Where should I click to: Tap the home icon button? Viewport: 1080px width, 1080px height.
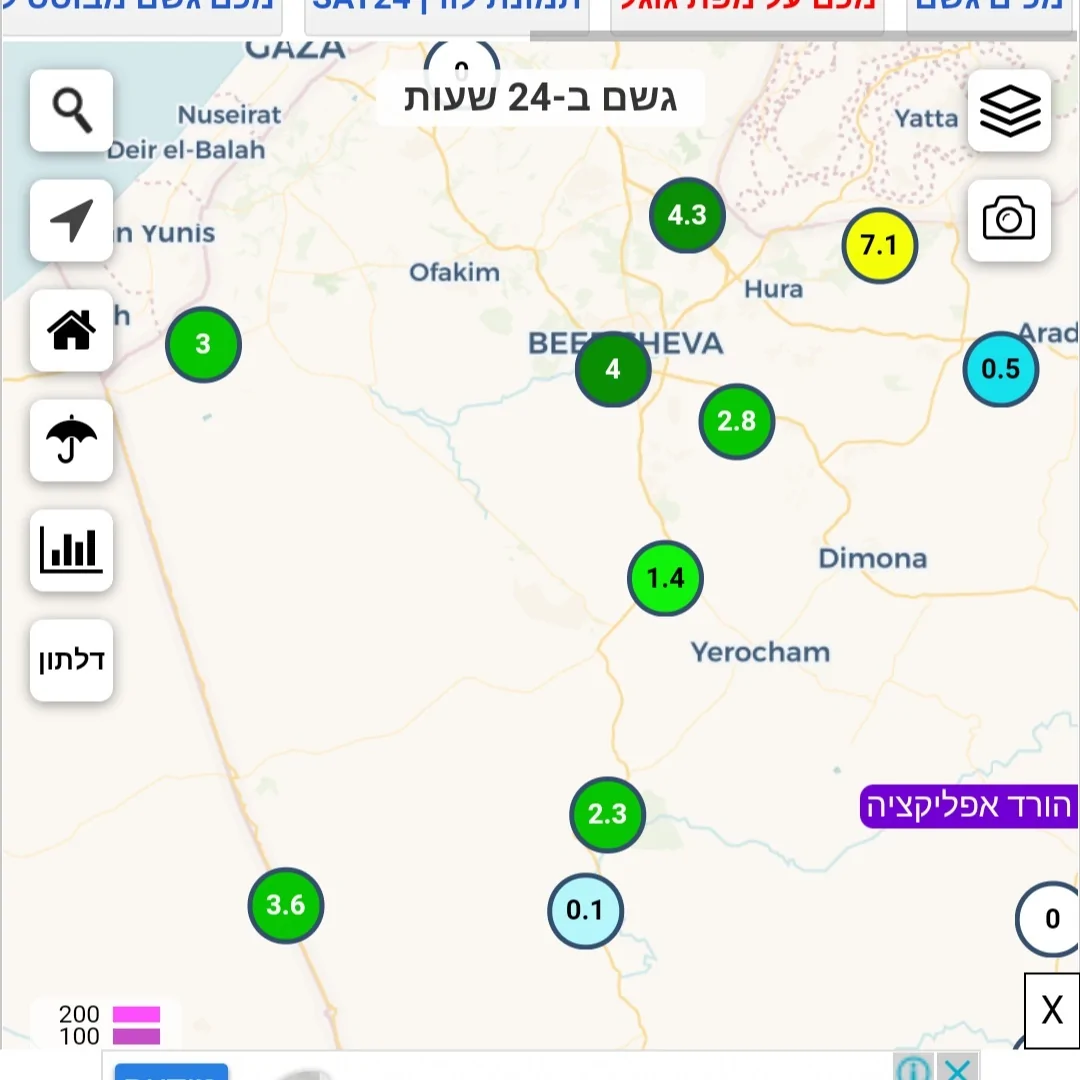pyautogui.click(x=71, y=331)
